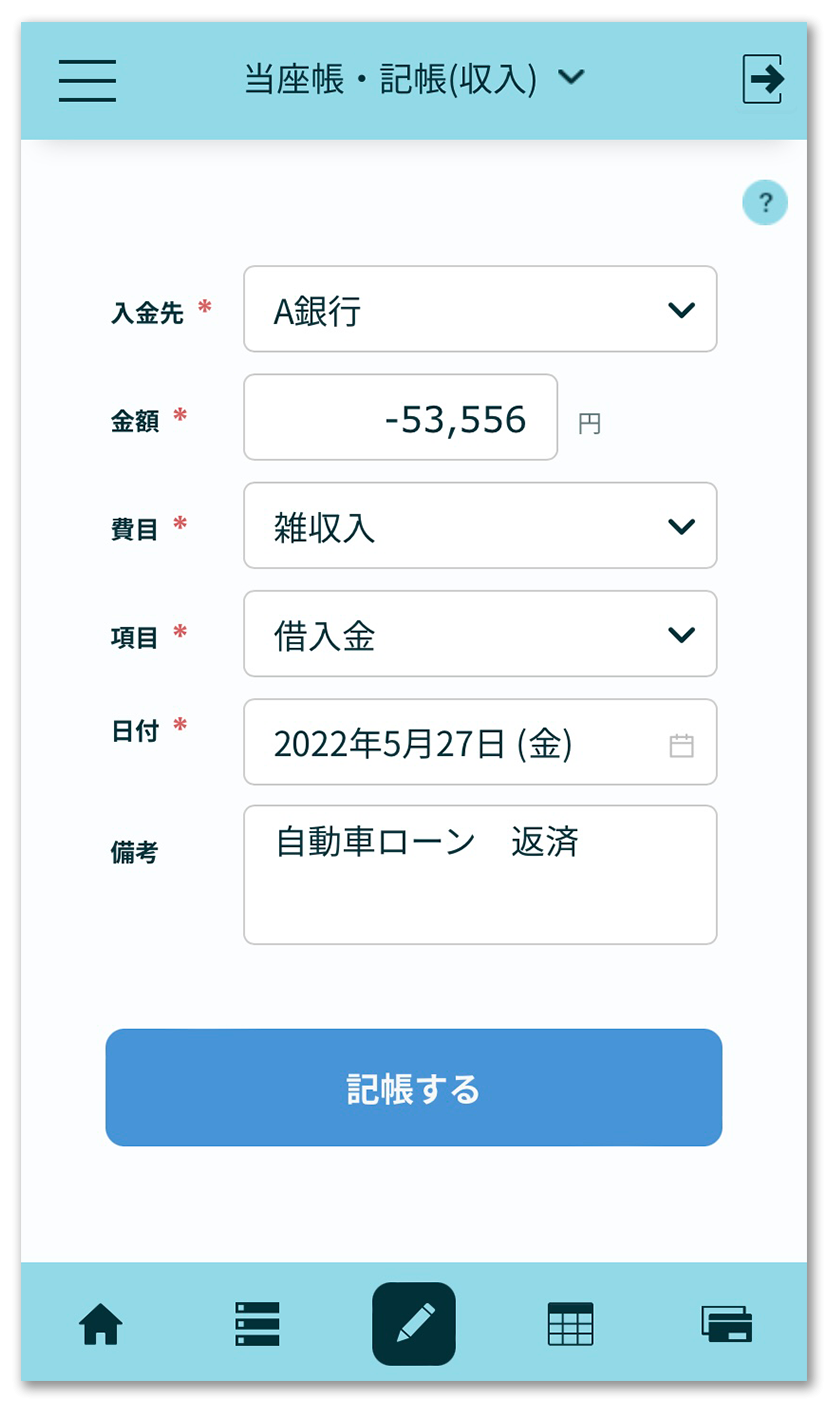Edit the 備考 remarks text area
This screenshot has width=828, height=1420.
(480, 875)
